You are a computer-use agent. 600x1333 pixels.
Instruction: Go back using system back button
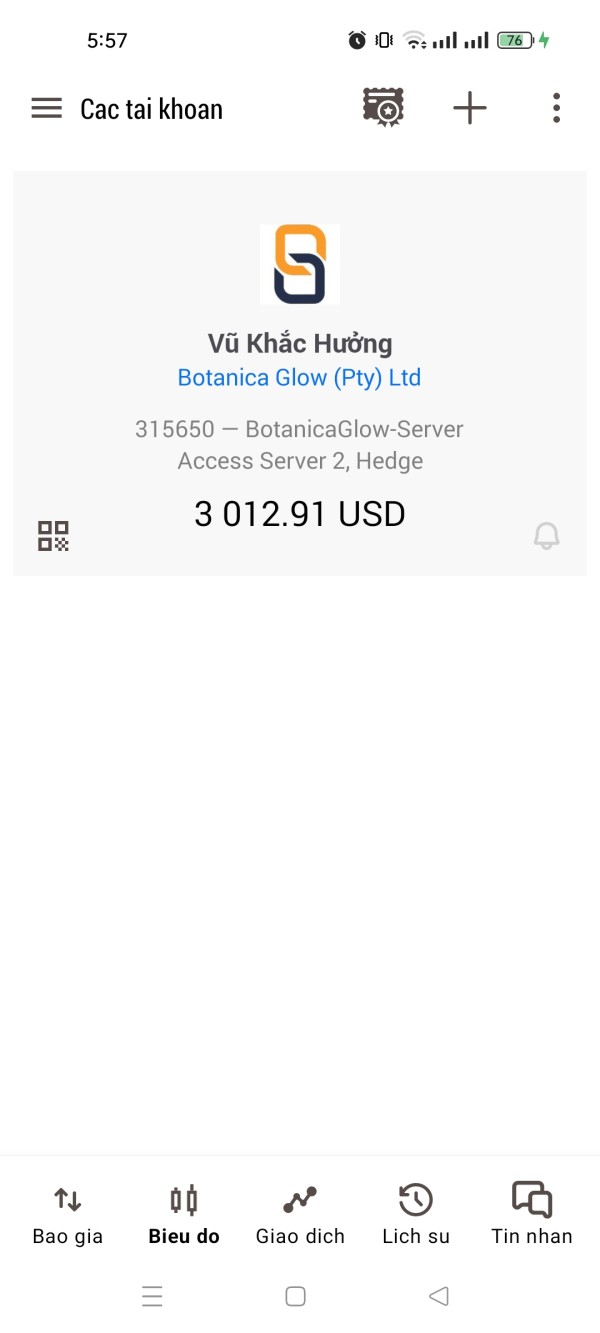(438, 1297)
